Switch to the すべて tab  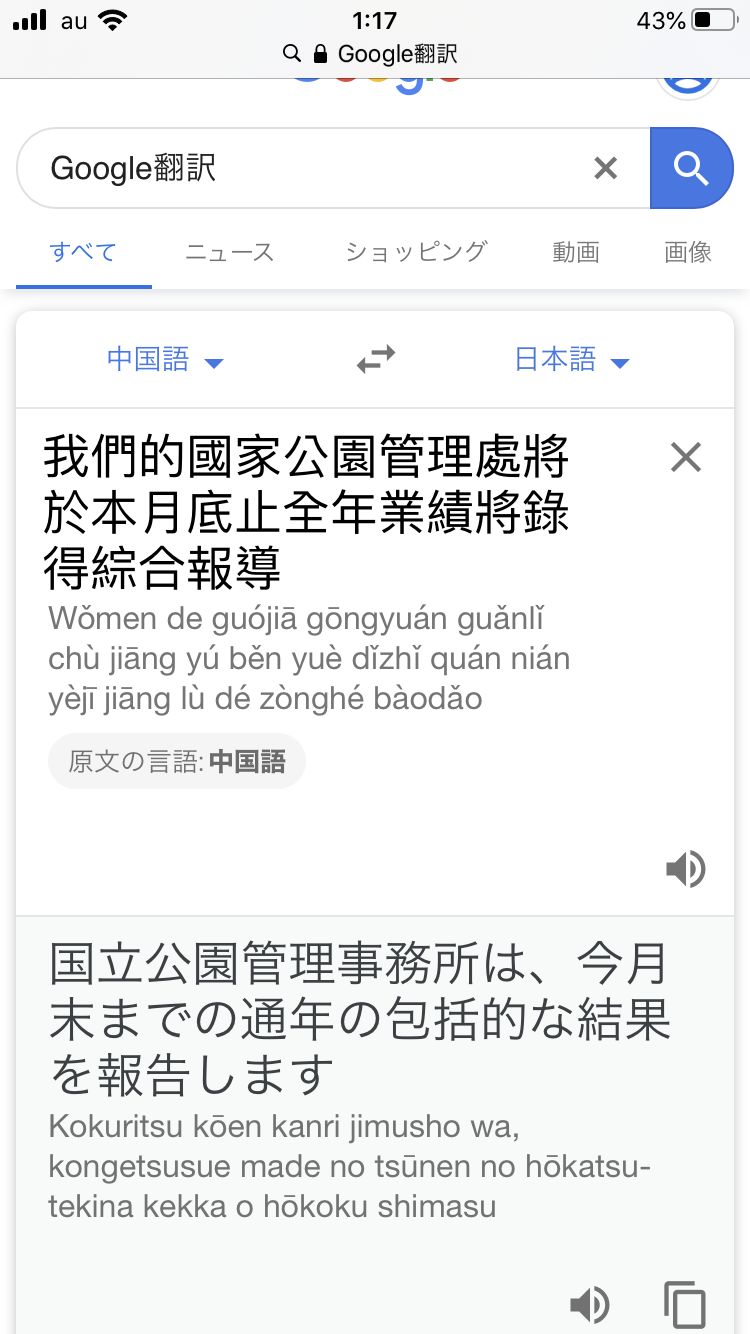pos(83,252)
